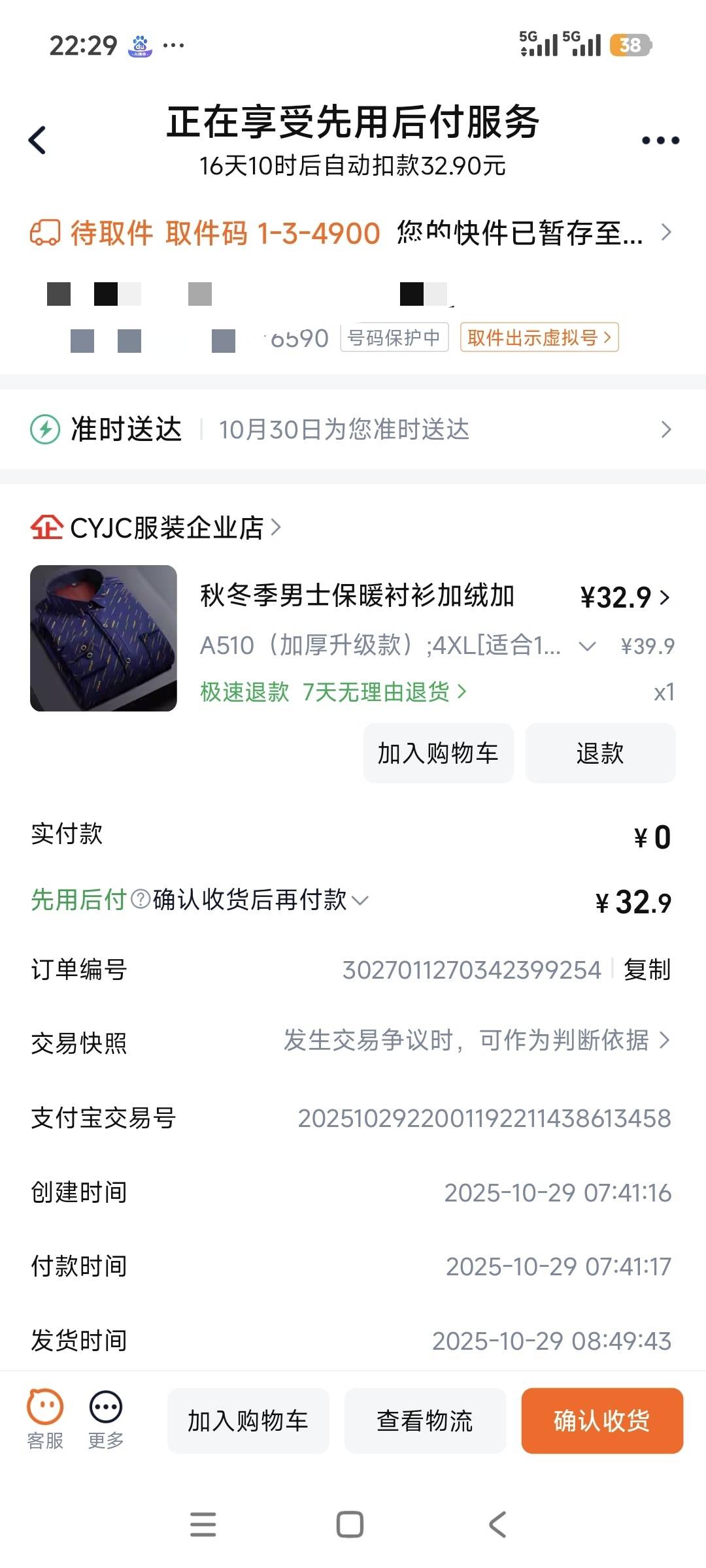The height and width of the screenshot is (1568, 706).
Task: Tap 取件出示虚拟号 button
Action: (539, 338)
